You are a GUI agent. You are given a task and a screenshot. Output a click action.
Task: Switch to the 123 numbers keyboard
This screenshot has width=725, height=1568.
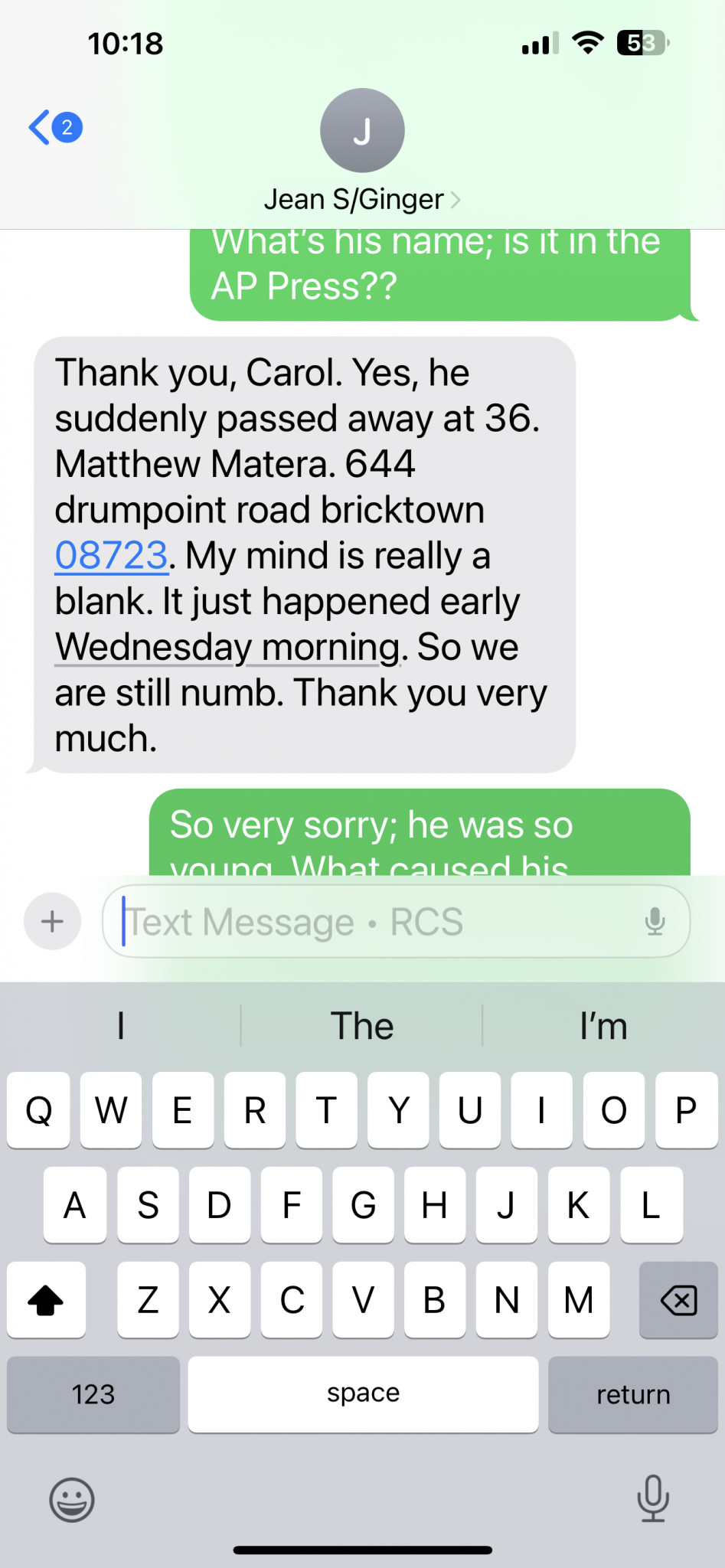point(93,1394)
